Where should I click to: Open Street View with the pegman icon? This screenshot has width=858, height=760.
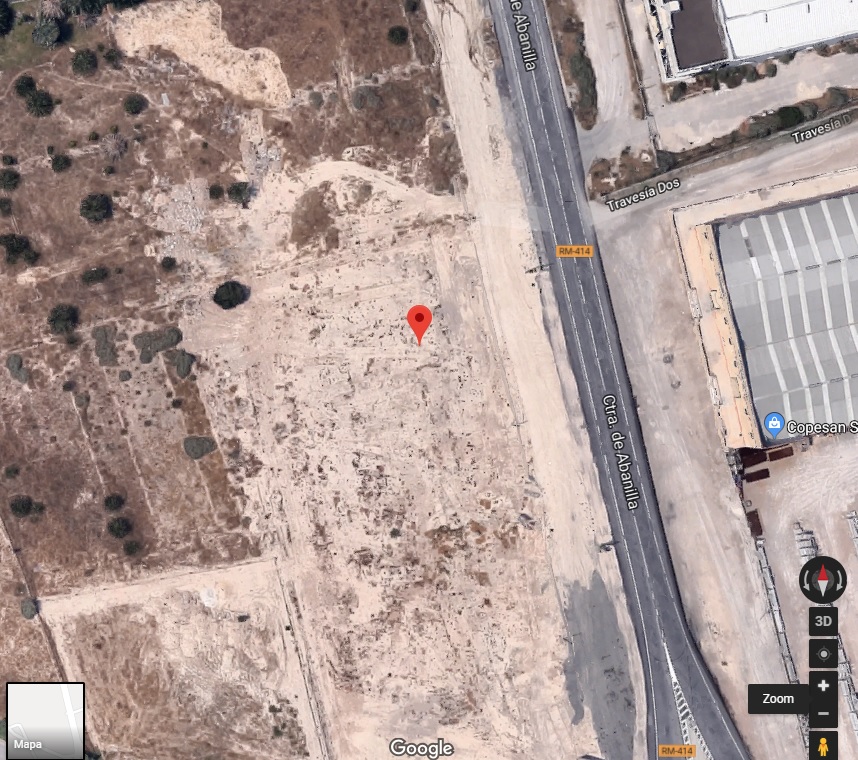pyautogui.click(x=822, y=745)
